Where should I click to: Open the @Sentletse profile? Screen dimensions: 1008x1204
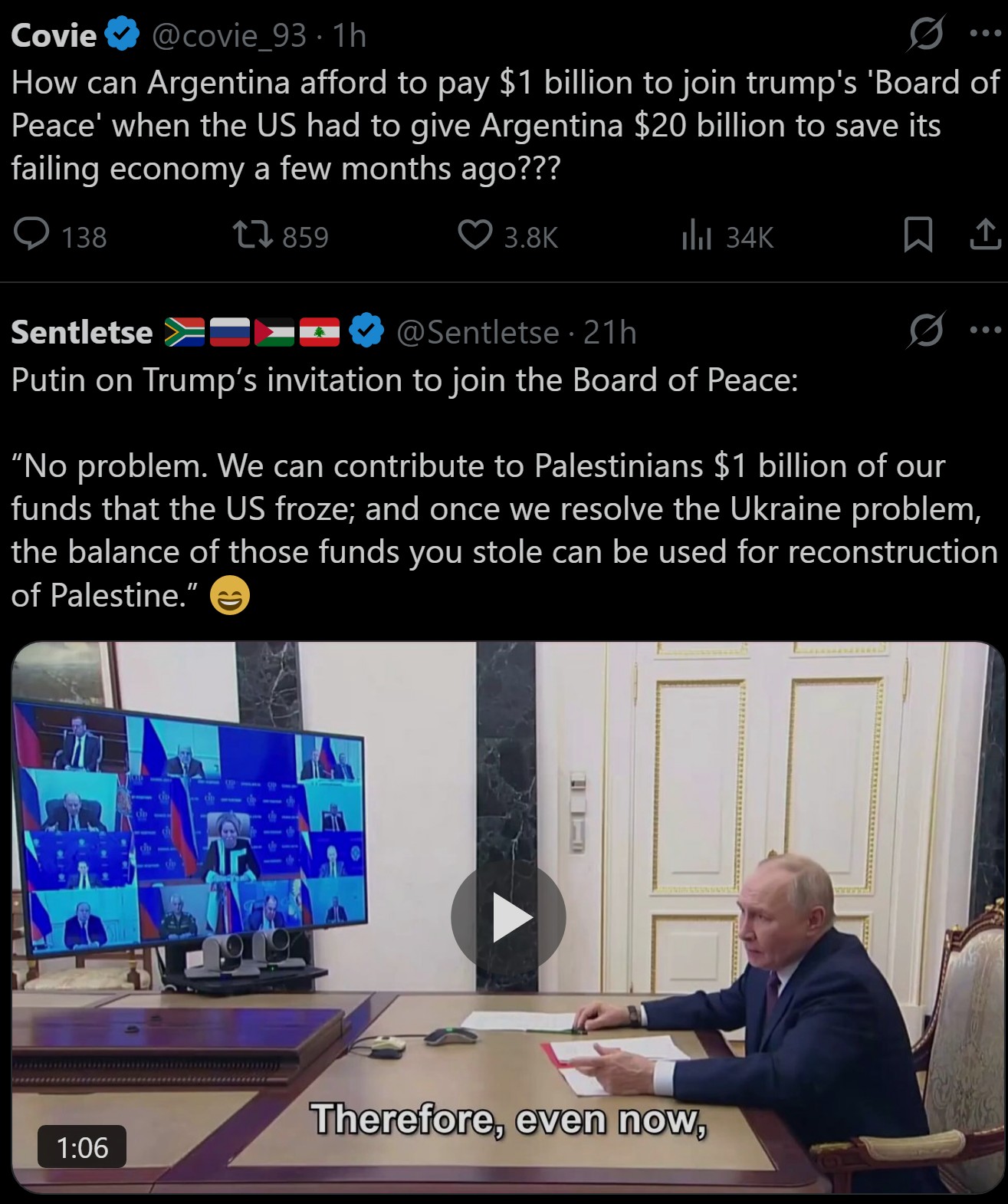click(x=477, y=332)
